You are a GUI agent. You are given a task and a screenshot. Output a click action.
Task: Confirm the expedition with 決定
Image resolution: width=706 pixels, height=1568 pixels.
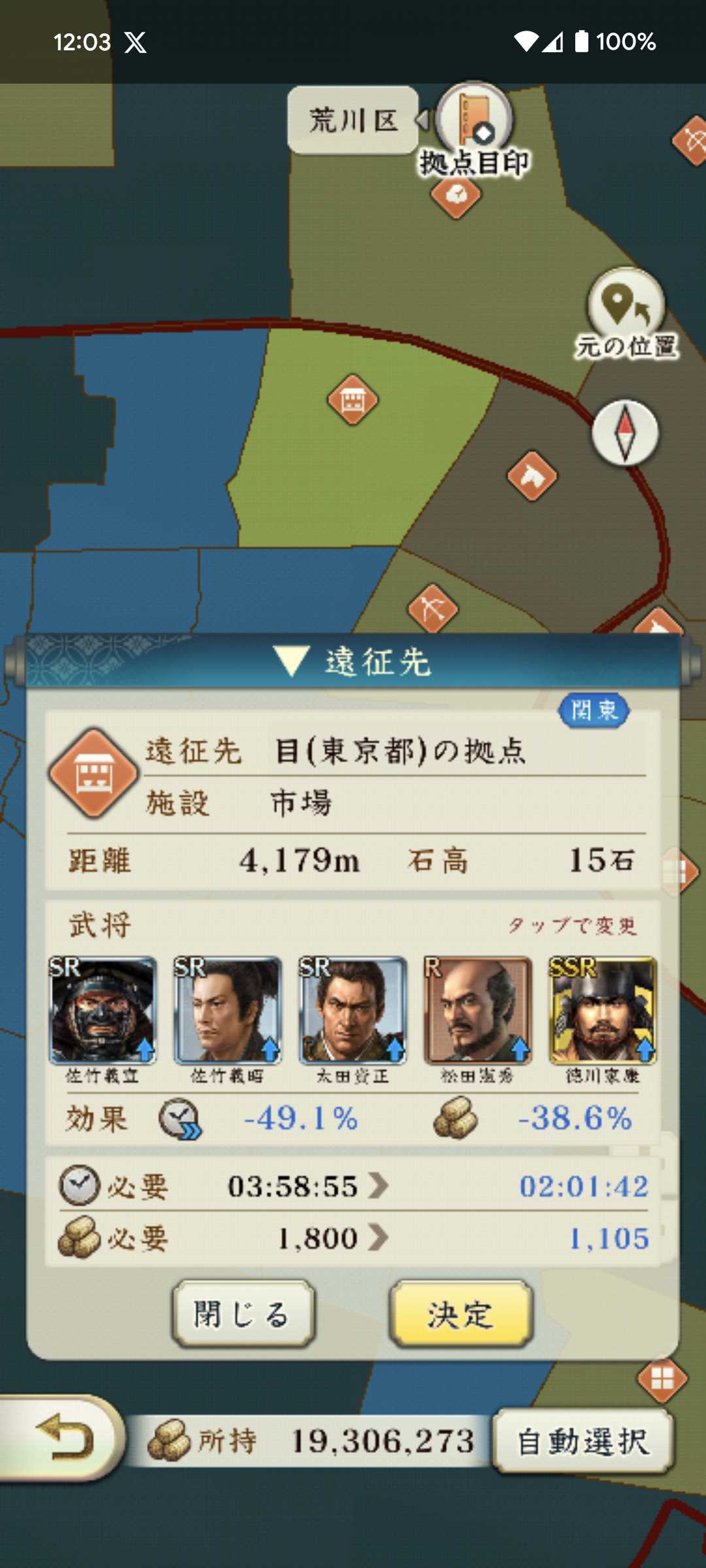click(x=462, y=1314)
